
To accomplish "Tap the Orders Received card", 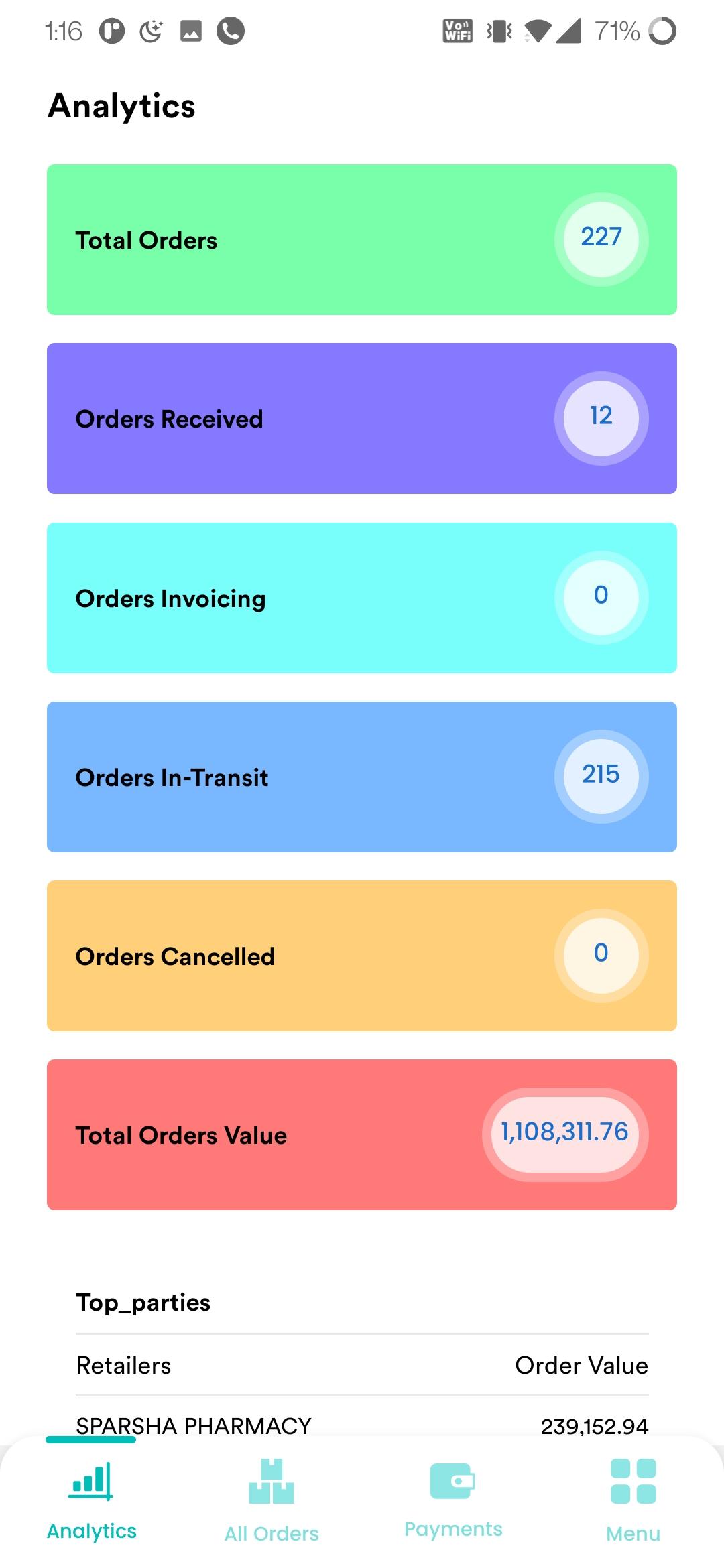I will click(x=362, y=419).
